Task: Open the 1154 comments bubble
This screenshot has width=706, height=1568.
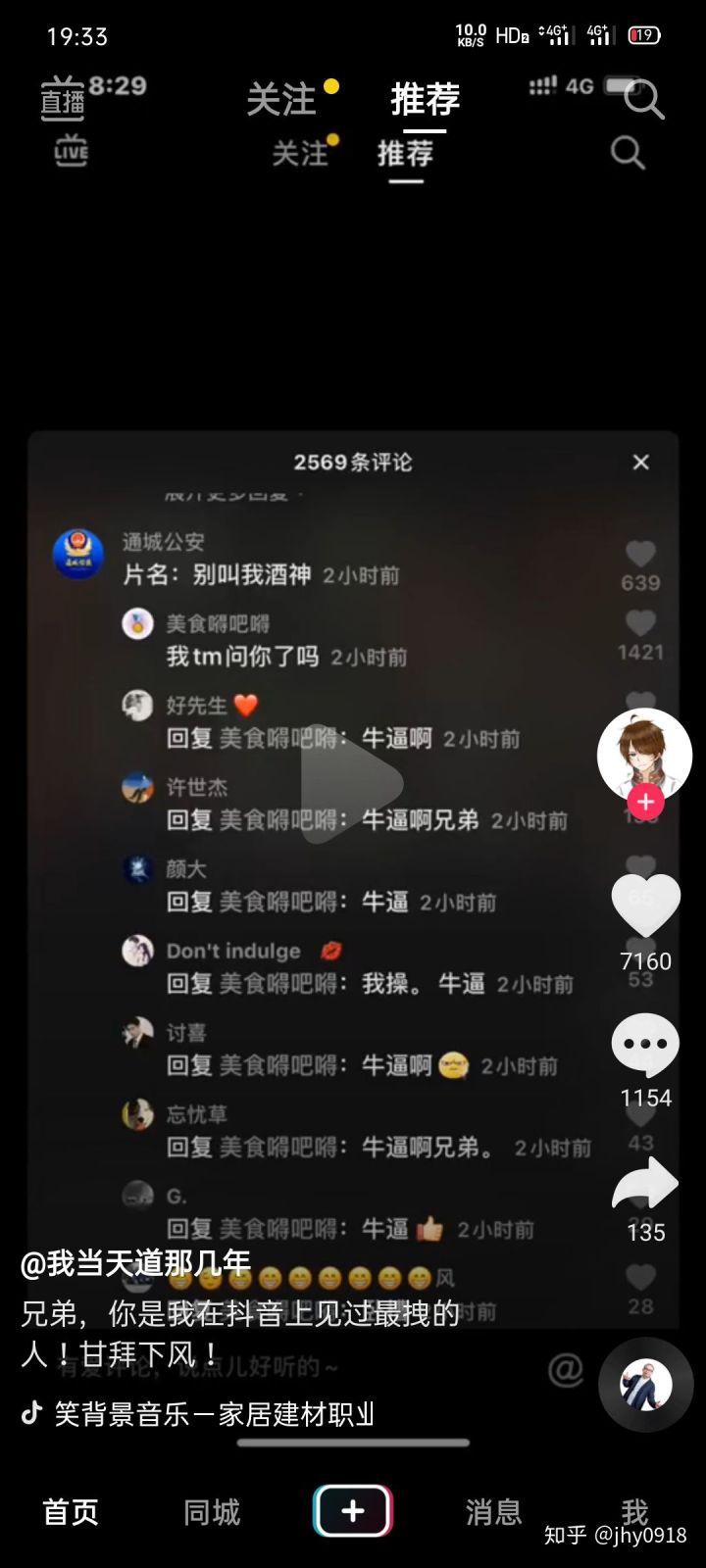Action: (x=645, y=1045)
